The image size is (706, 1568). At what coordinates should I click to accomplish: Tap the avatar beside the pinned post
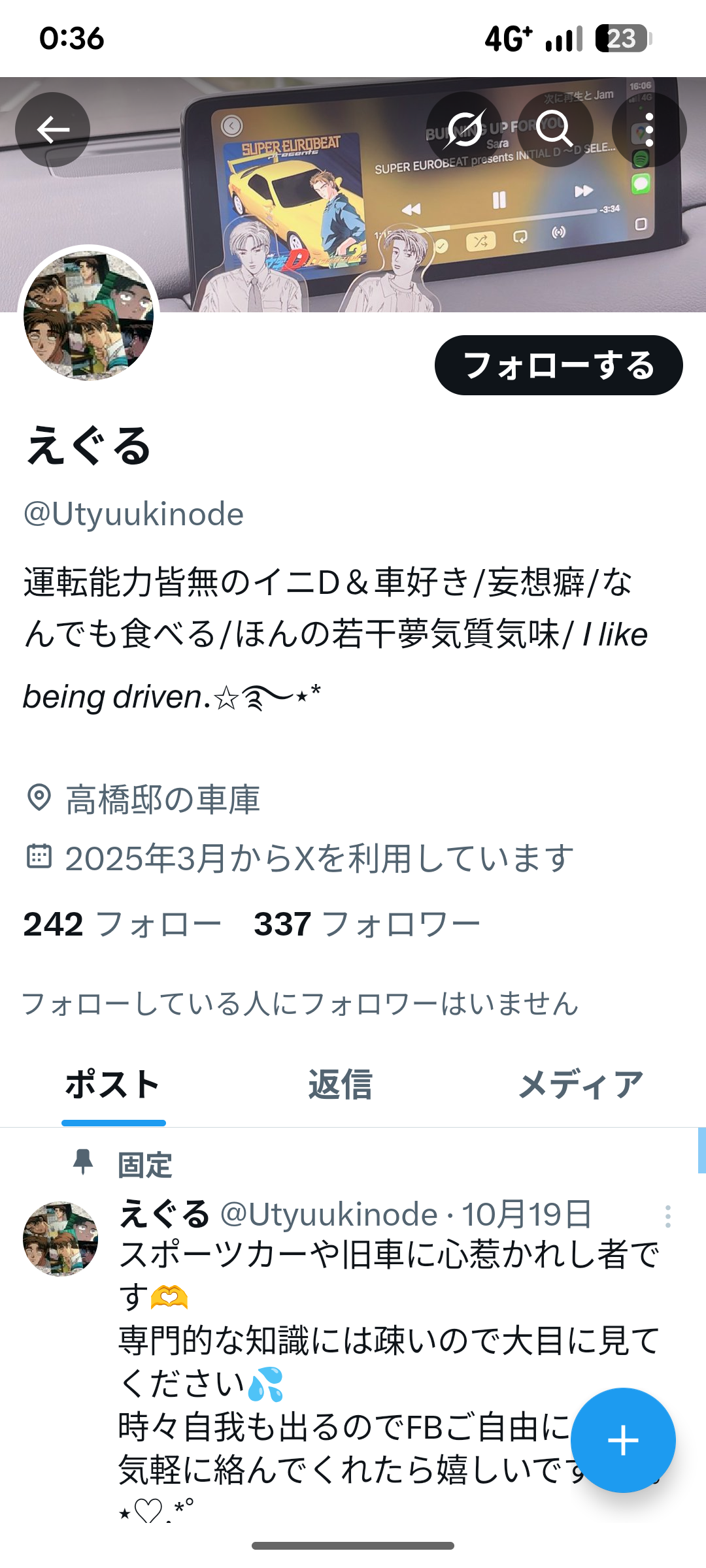[60, 1239]
